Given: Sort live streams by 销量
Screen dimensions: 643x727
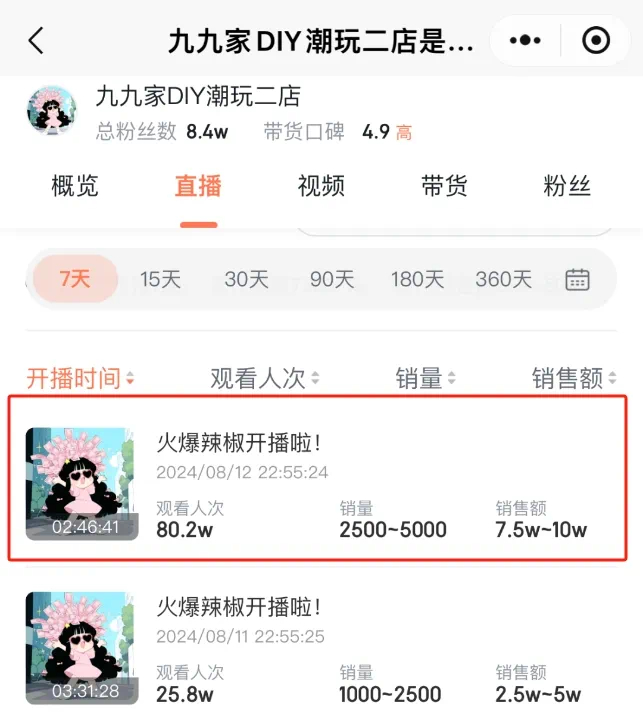Looking at the screenshot, I should point(425,378).
